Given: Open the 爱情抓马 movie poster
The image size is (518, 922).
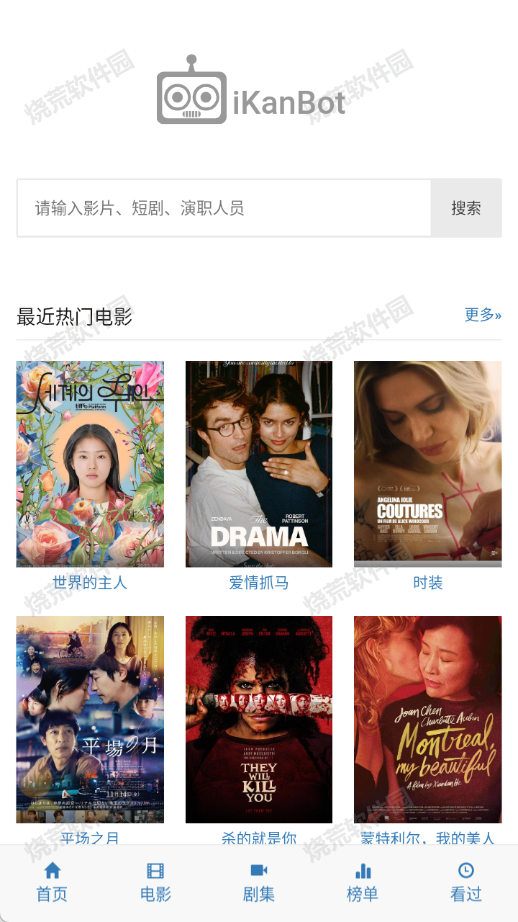Looking at the screenshot, I should pos(259,464).
